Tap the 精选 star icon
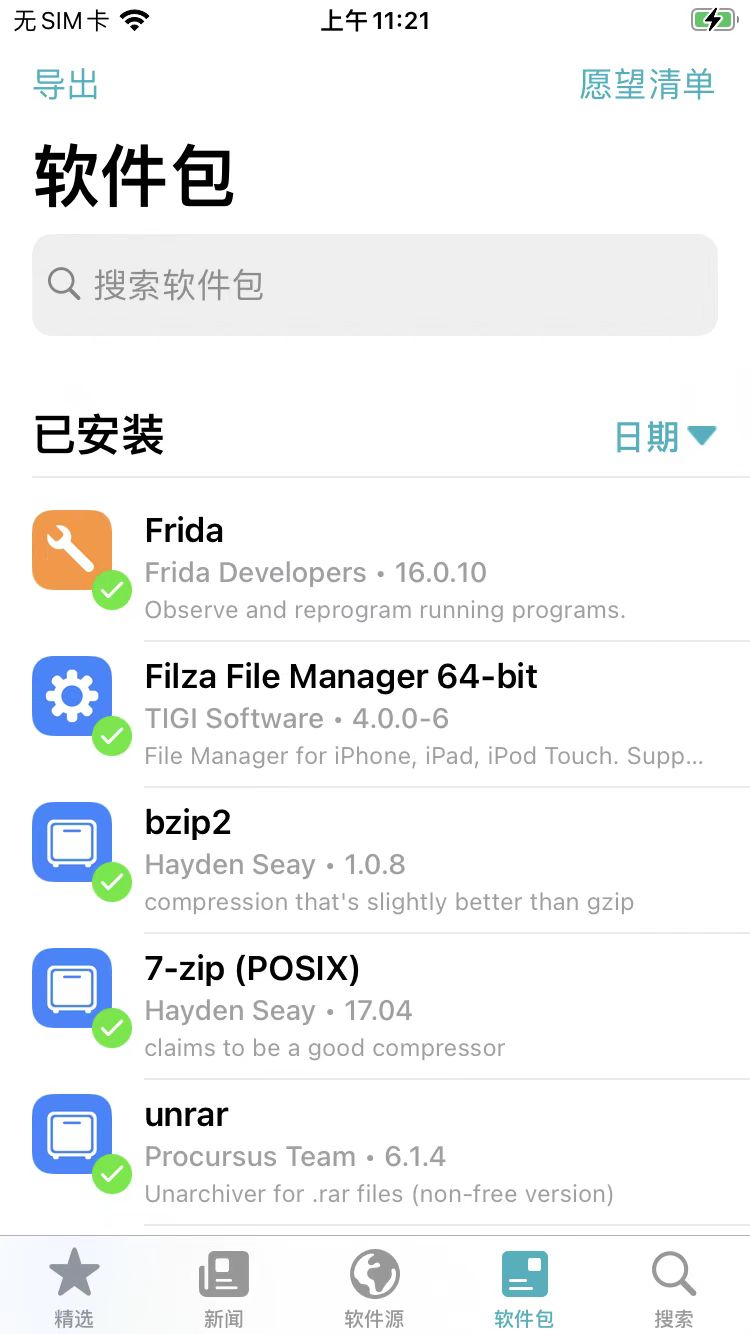Viewport: 750px width, 1334px height. coord(74,1273)
